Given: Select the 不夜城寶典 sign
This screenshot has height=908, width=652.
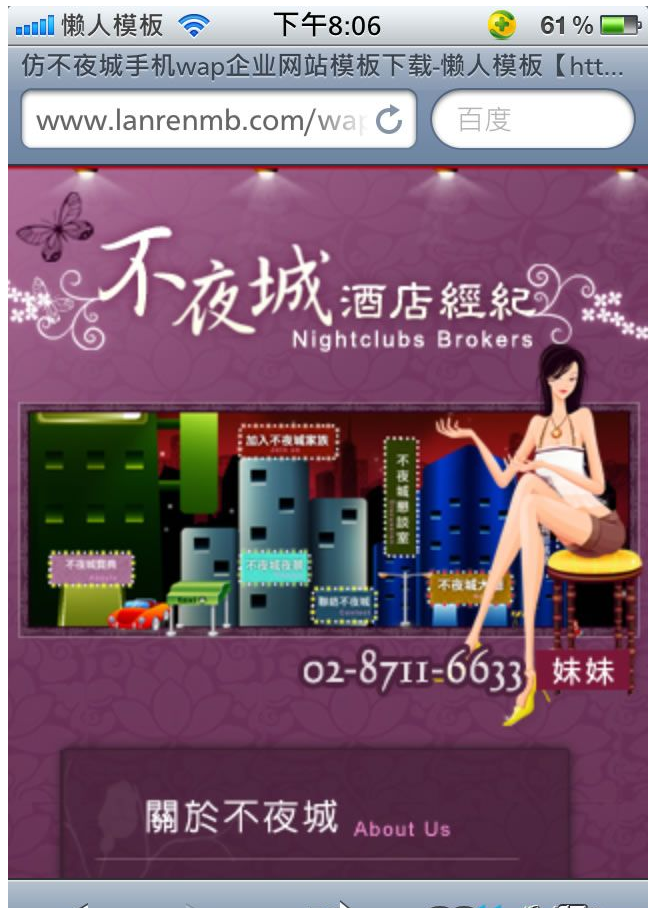Looking at the screenshot, I should coord(91,567).
